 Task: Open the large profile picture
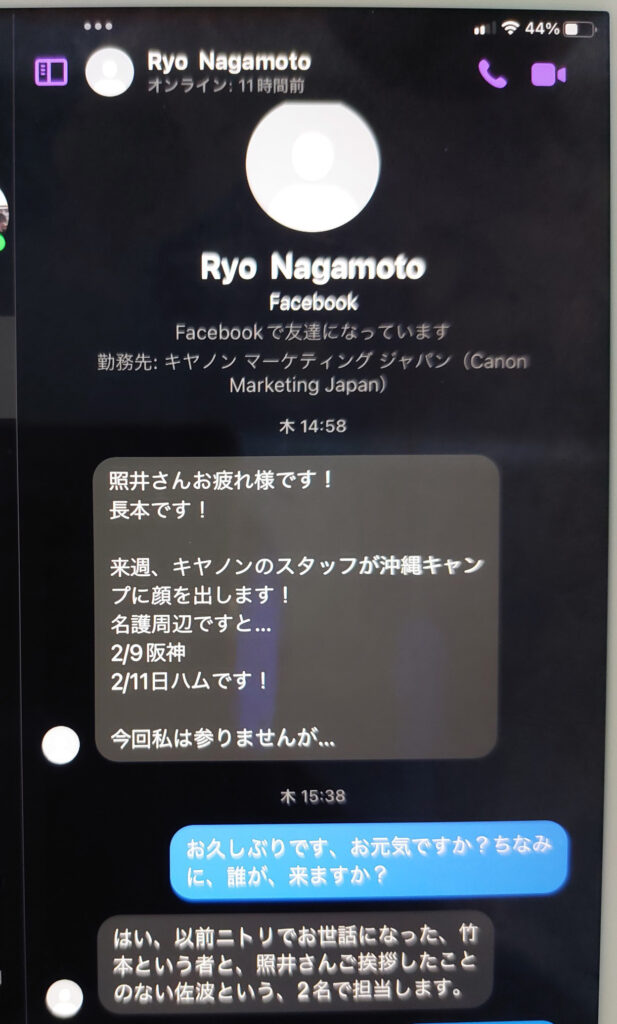(x=312, y=166)
